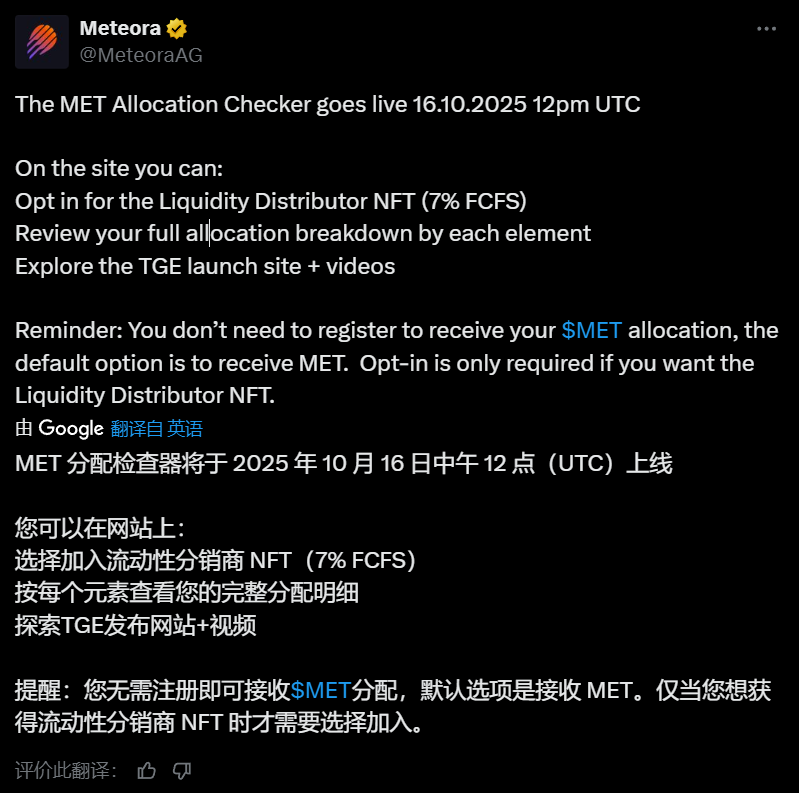The height and width of the screenshot is (793, 799).
Task: Open the $MET cashtag in the Chinese translation
Action: tap(321, 690)
